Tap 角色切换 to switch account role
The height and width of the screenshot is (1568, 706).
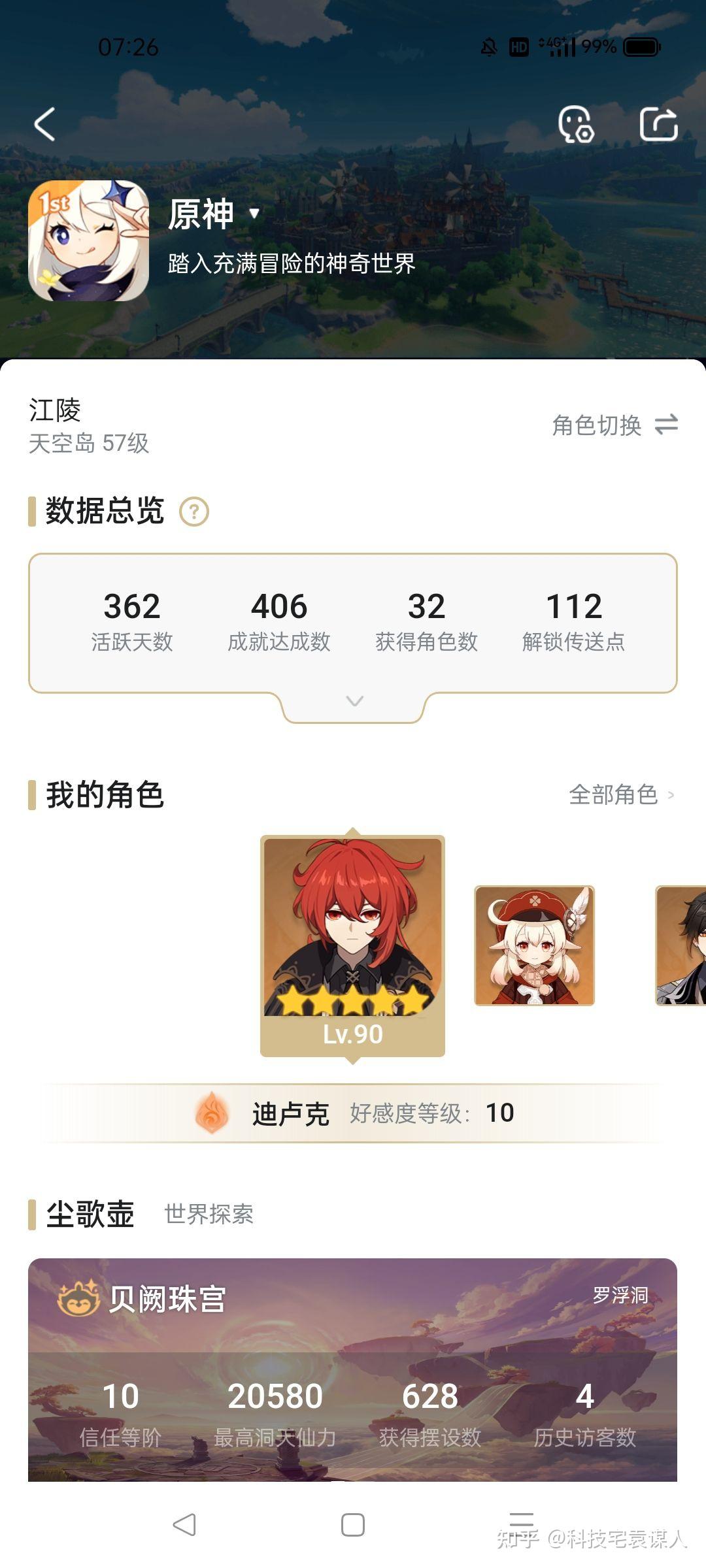[615, 425]
